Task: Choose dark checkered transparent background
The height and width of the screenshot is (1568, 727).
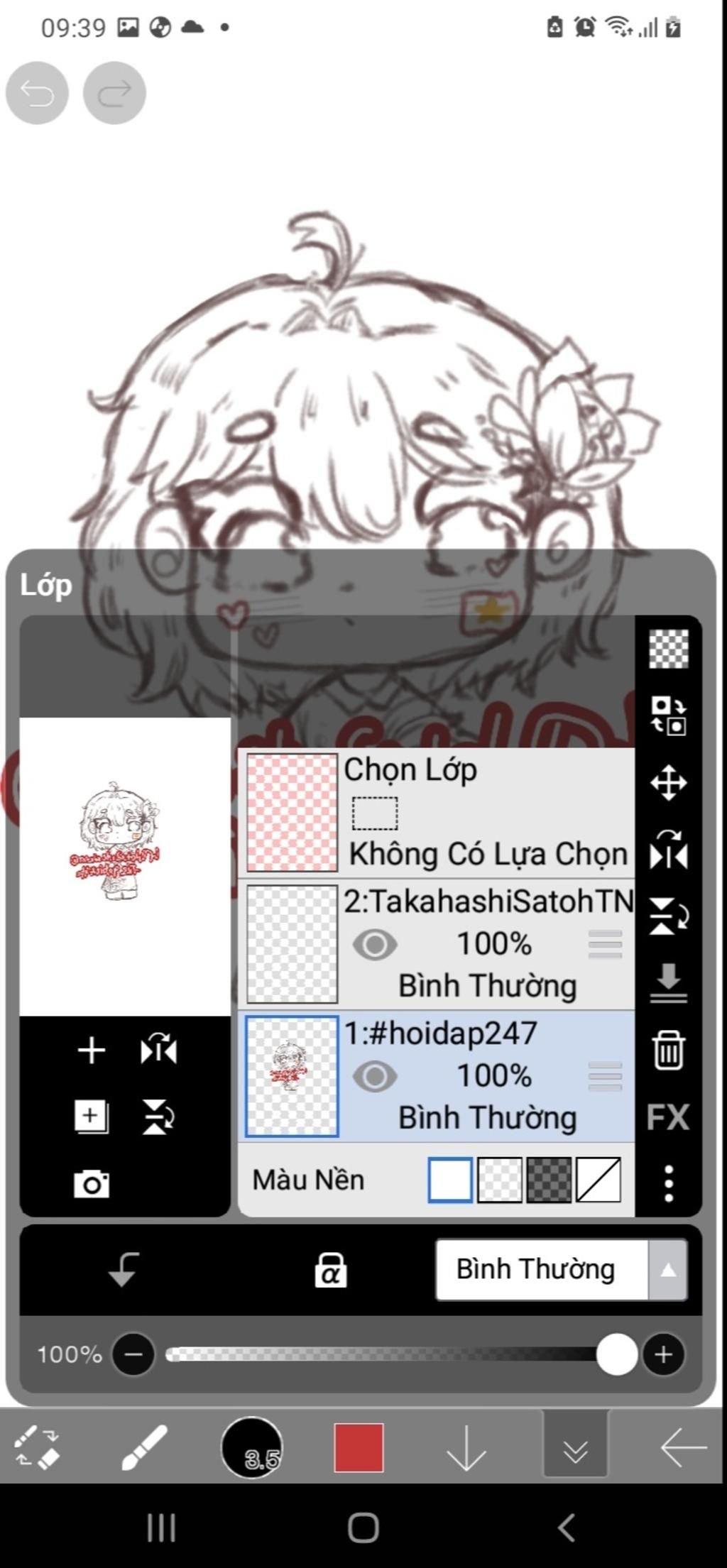Action: click(549, 1180)
